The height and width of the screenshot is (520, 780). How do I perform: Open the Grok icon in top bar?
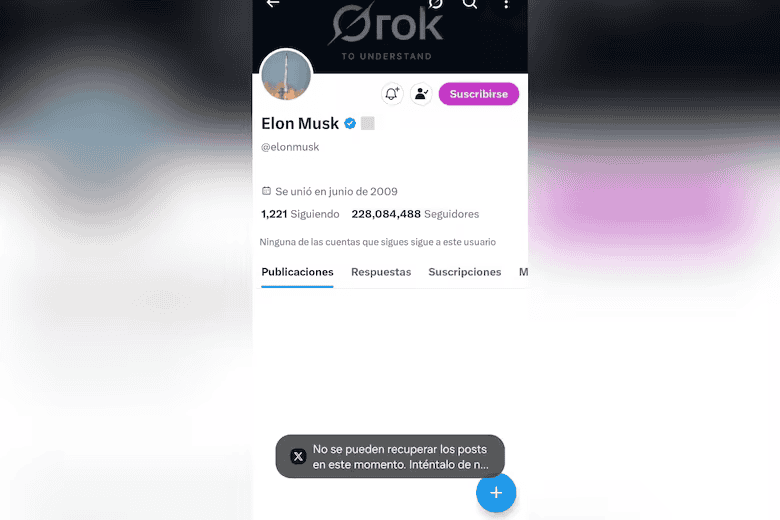click(436, 4)
